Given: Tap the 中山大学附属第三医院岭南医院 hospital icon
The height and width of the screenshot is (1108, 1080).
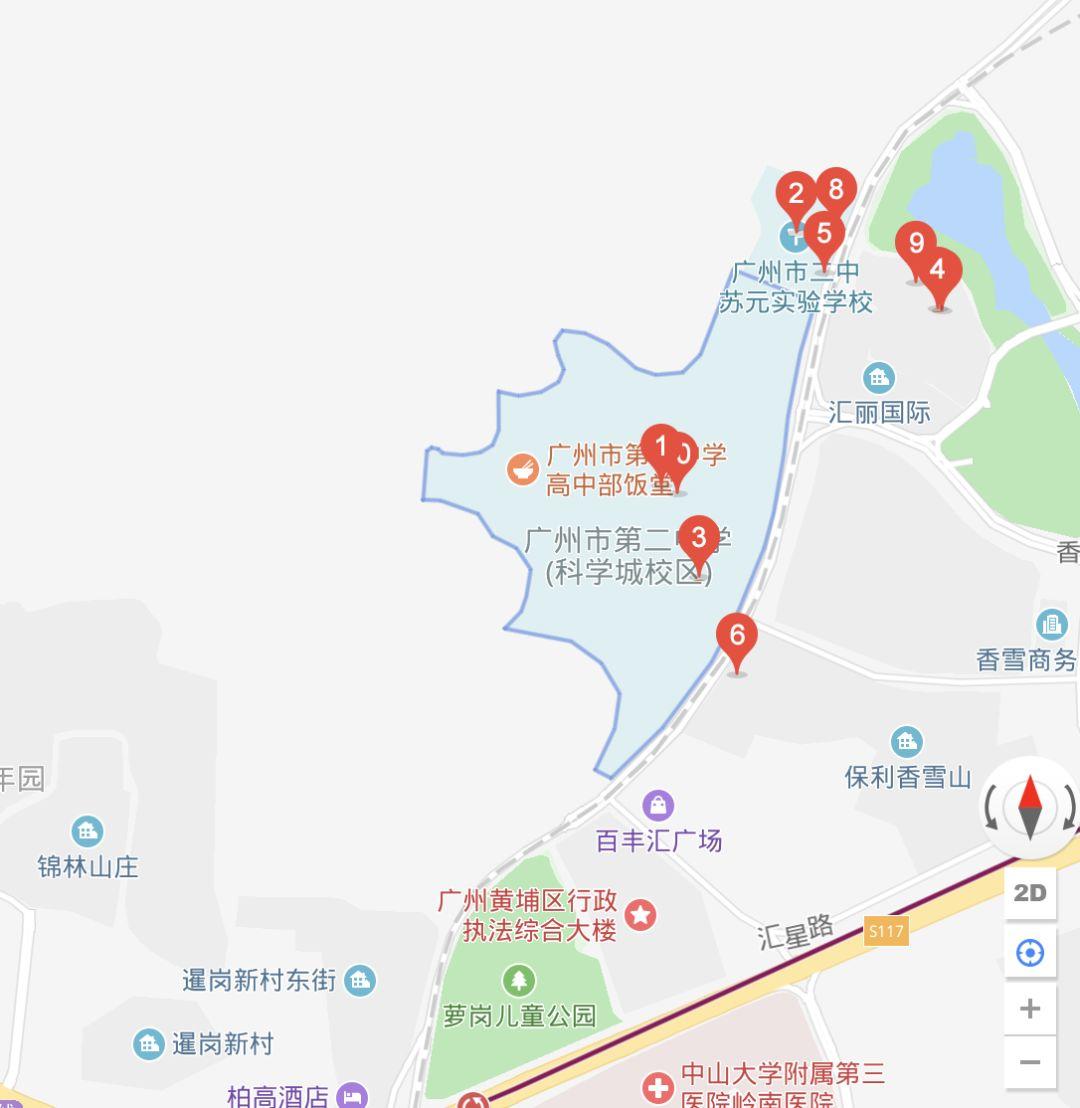Looking at the screenshot, I should (658, 1087).
